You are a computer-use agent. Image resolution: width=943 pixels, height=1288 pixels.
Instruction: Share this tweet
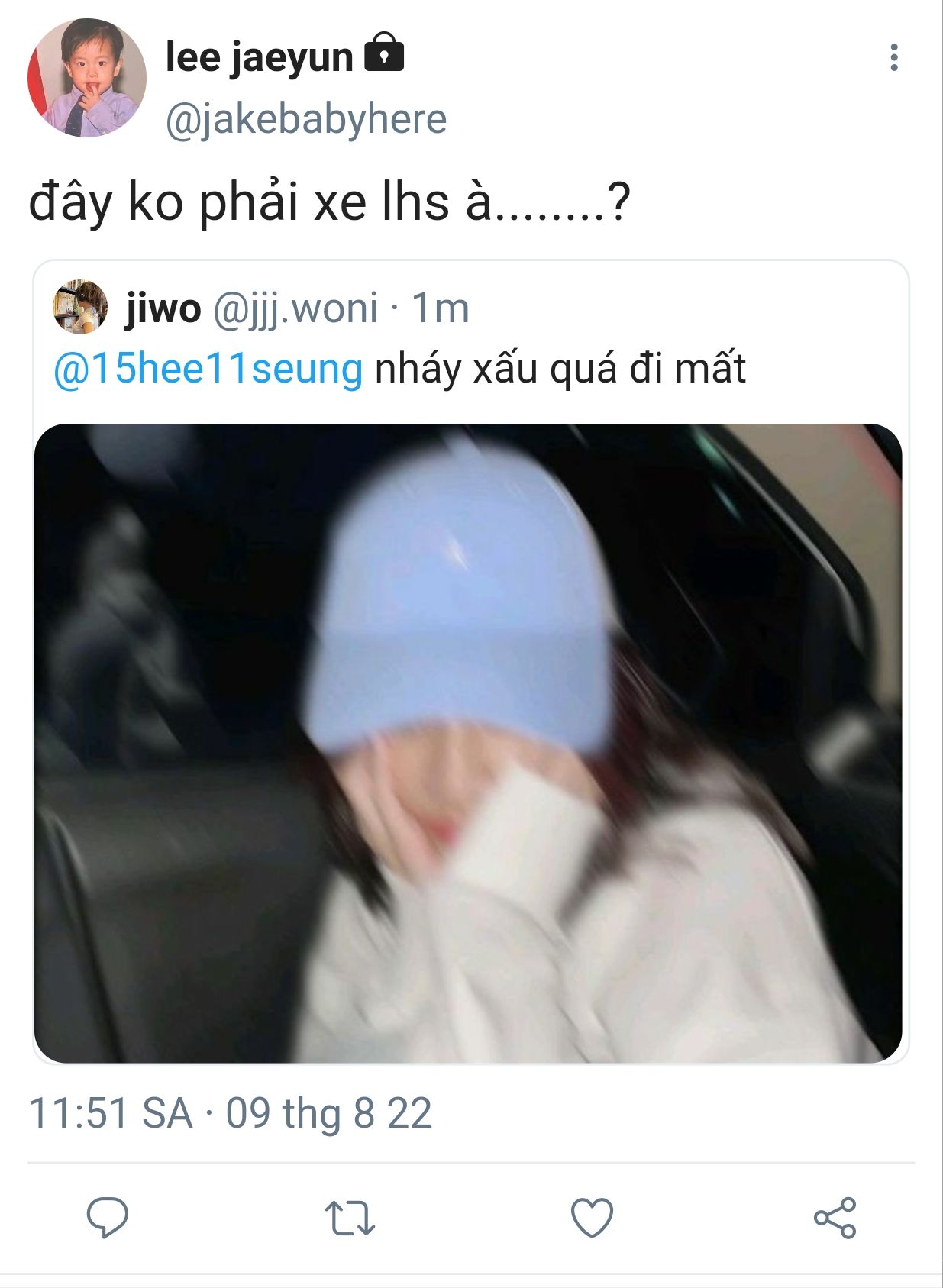click(835, 1217)
